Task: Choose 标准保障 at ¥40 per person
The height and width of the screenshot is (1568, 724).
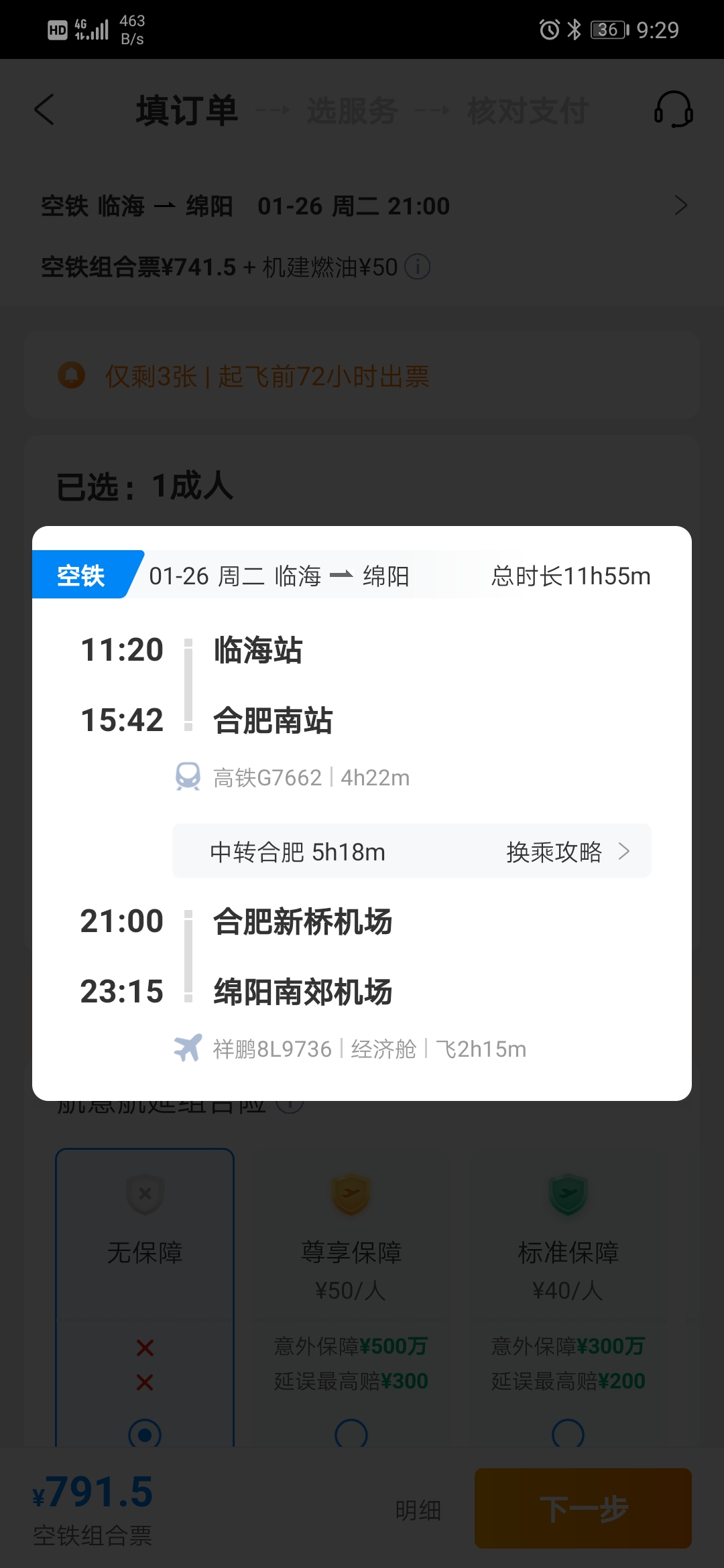Action: tap(568, 1433)
